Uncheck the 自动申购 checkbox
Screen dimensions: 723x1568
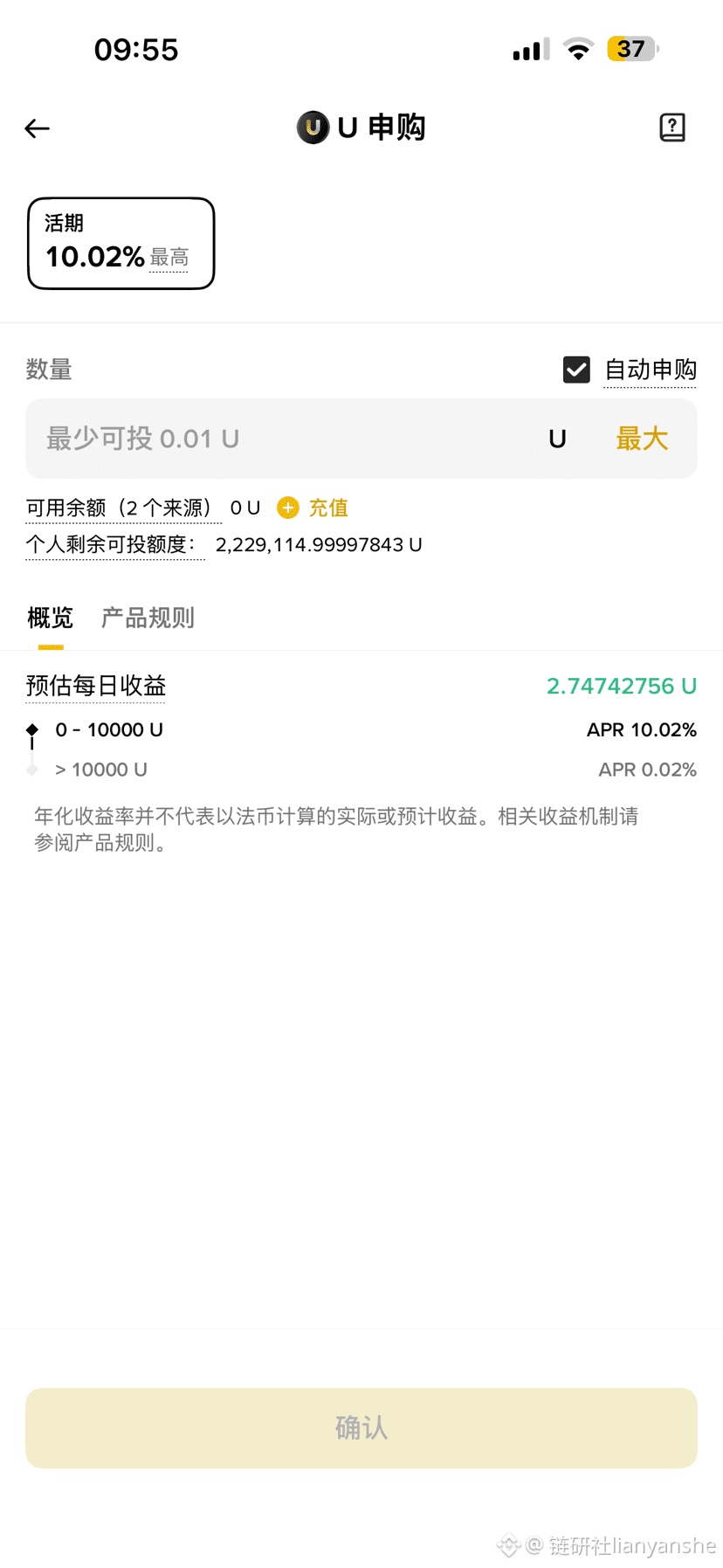tap(576, 370)
